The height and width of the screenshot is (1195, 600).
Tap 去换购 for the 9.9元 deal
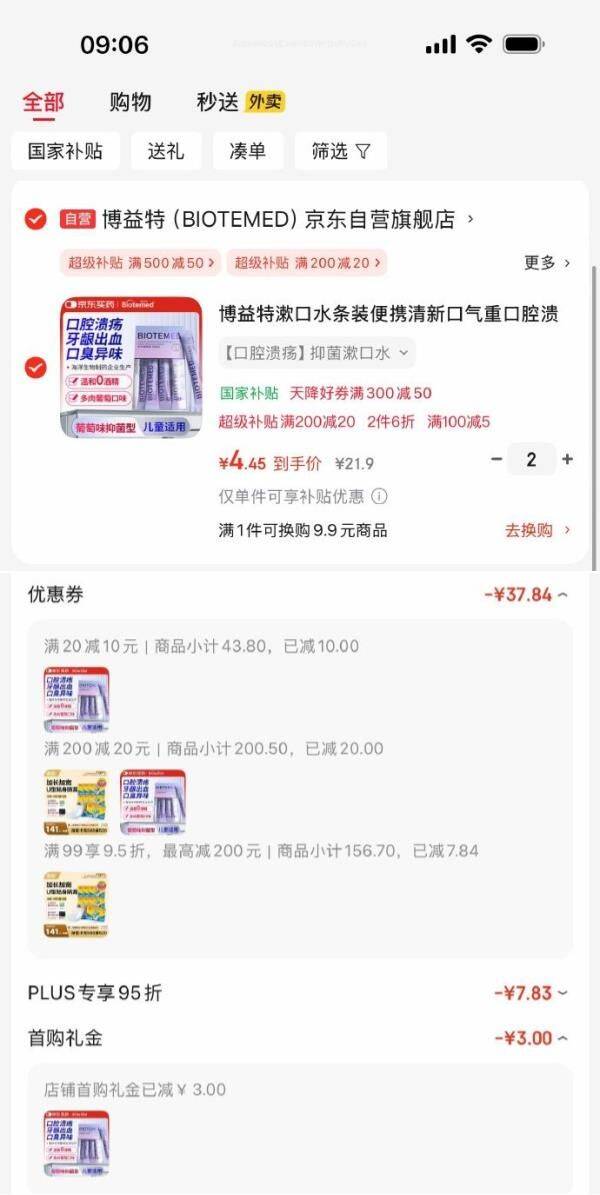pyautogui.click(x=538, y=530)
